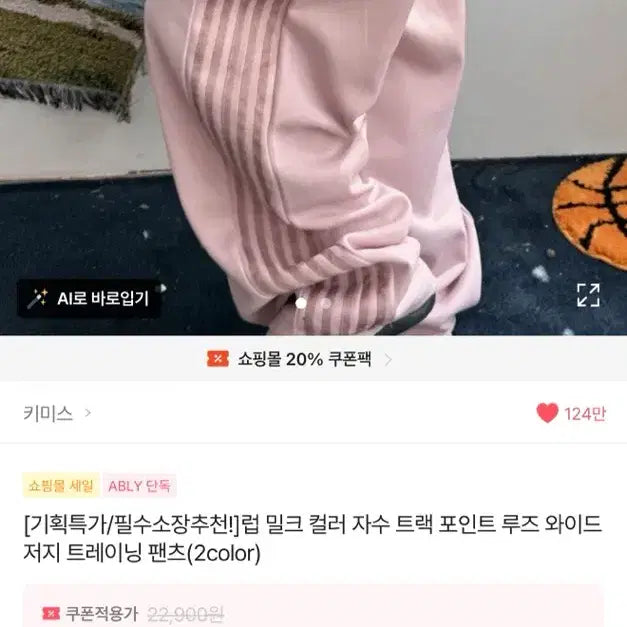Open the 키미스 store page
The width and height of the screenshot is (627, 627).
57,413
